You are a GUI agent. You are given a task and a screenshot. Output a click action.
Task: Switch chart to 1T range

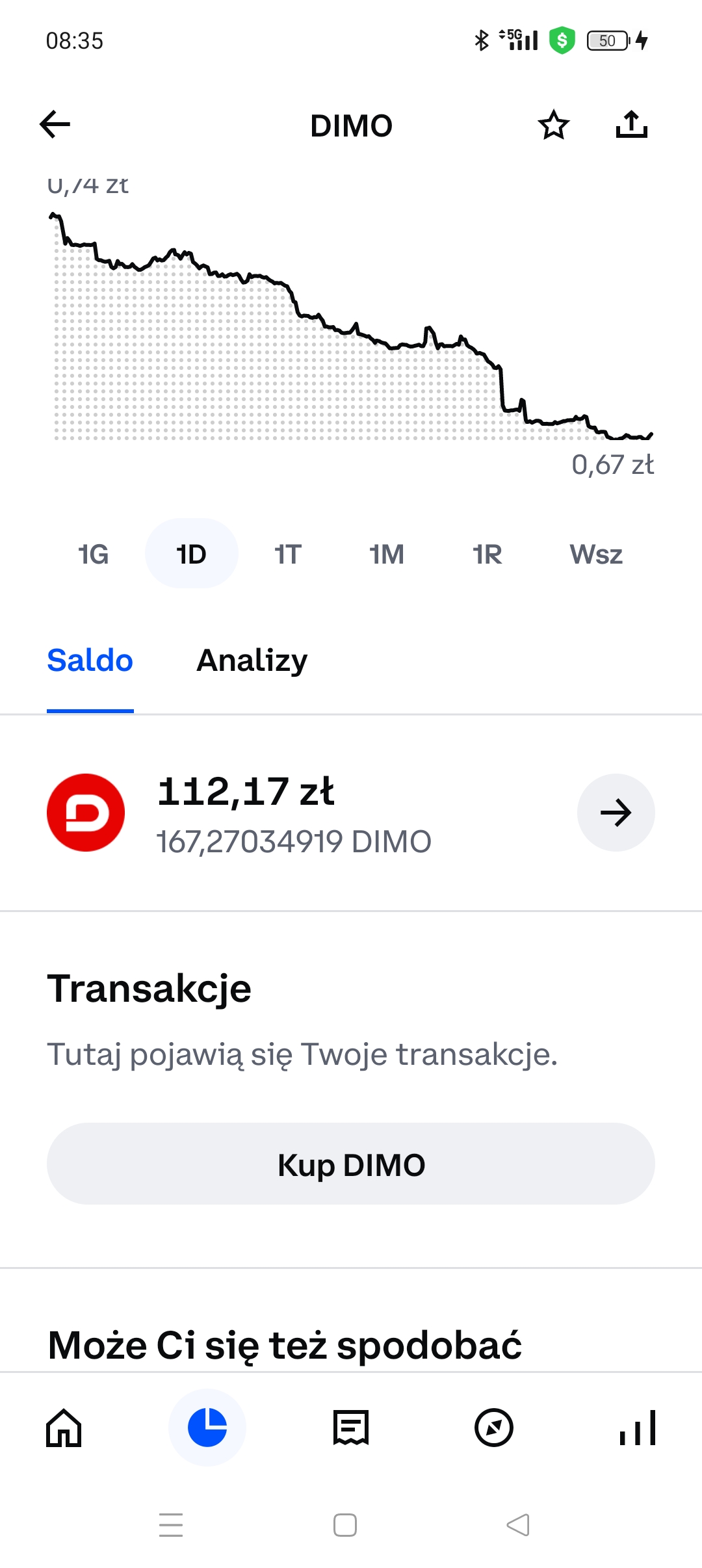pos(288,555)
